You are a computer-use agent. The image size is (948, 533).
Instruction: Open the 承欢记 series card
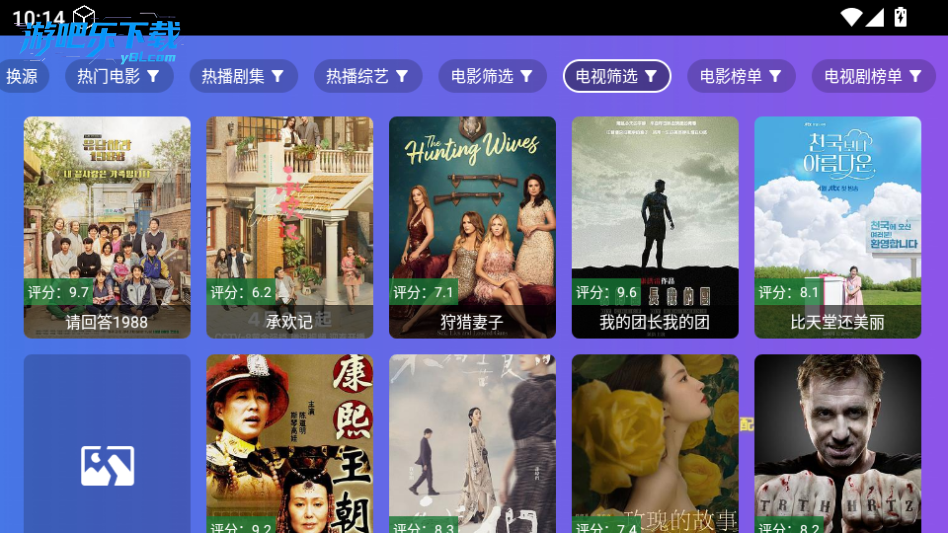coord(289,227)
